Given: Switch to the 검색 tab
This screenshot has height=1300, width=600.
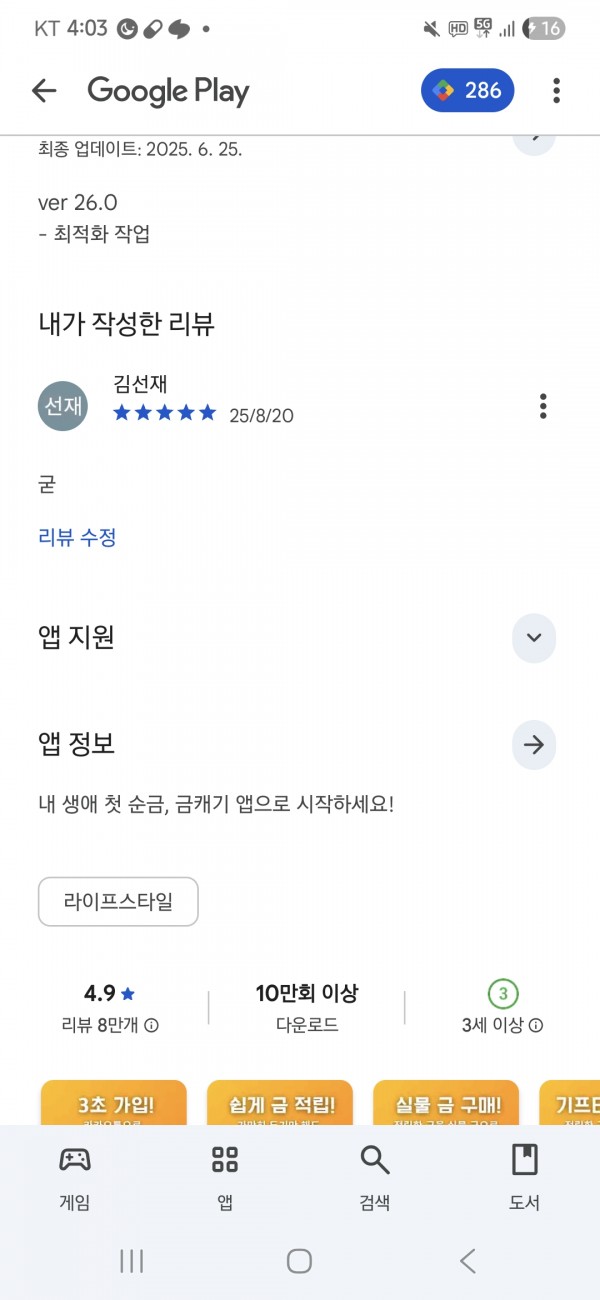Looking at the screenshot, I should pyautogui.click(x=375, y=1177).
